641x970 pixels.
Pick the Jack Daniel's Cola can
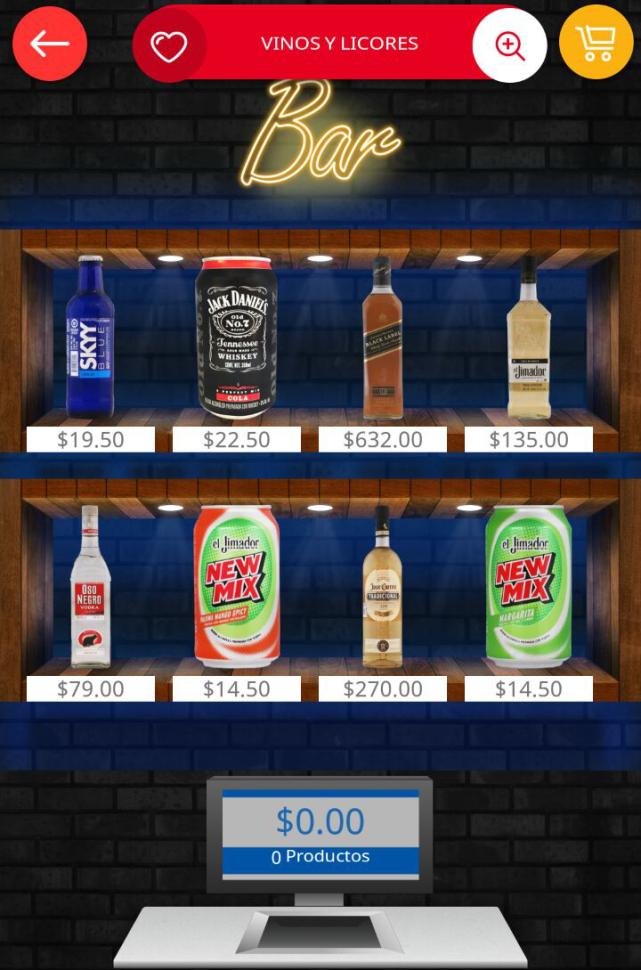[237, 337]
